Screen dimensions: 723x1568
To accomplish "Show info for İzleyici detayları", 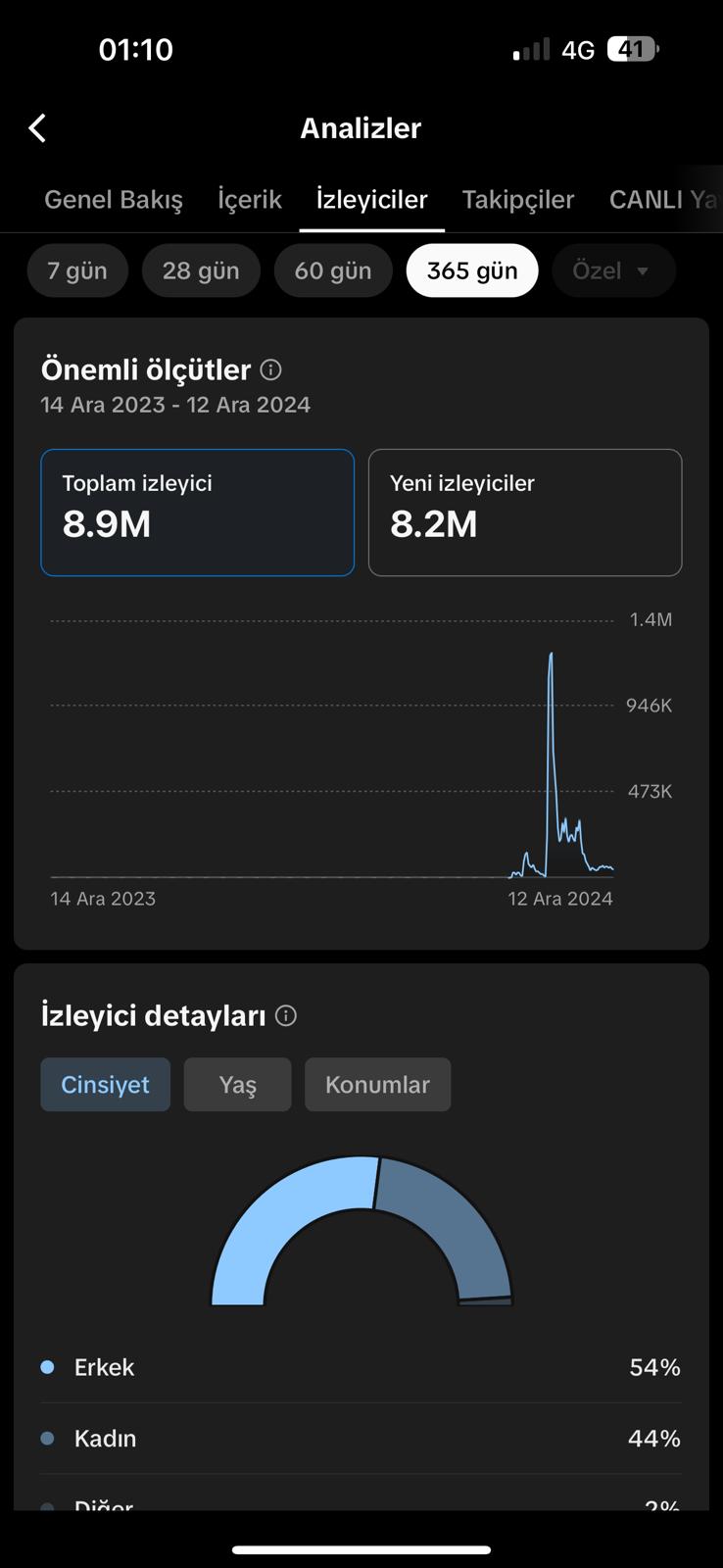I will (286, 1015).
